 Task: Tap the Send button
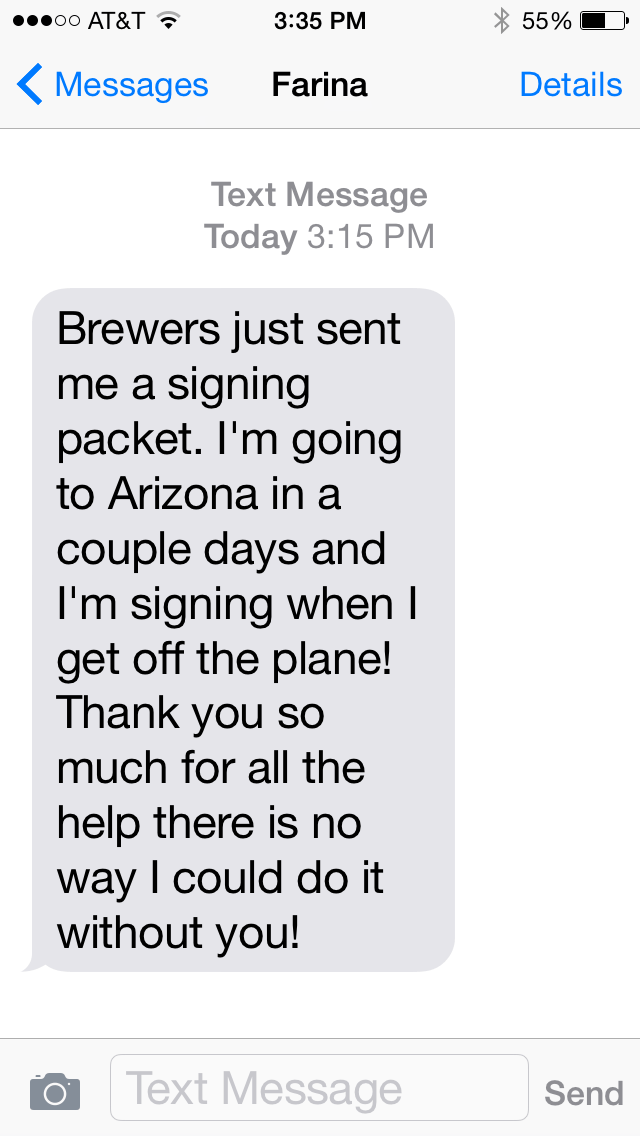pos(583,1092)
